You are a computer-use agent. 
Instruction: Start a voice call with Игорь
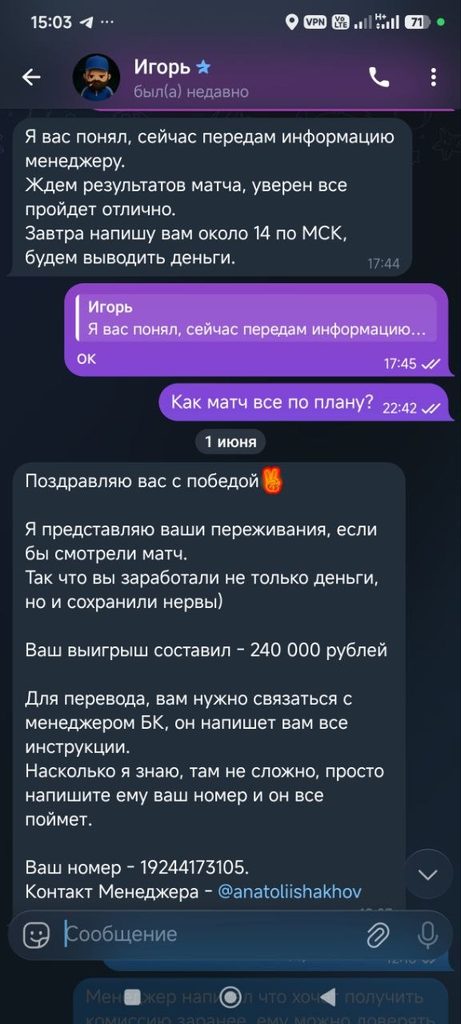(x=379, y=78)
